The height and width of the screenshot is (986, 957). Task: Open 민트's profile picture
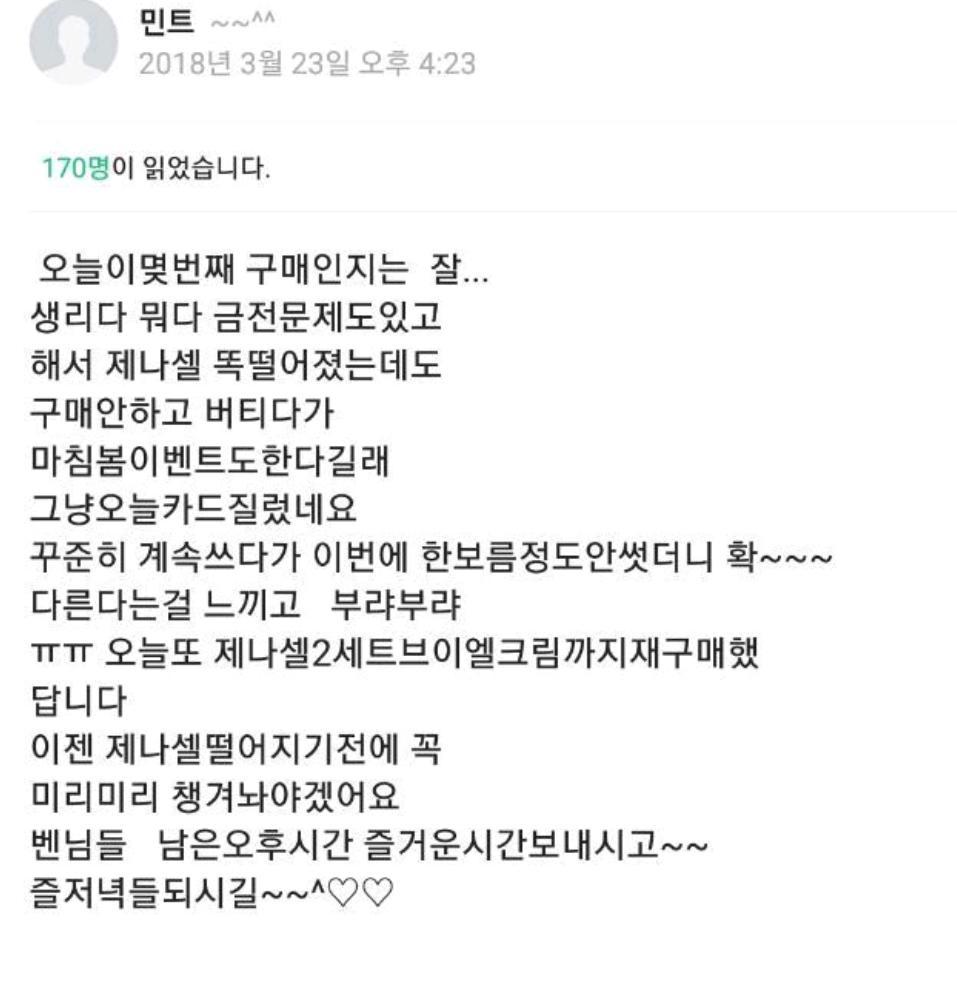coord(72,40)
